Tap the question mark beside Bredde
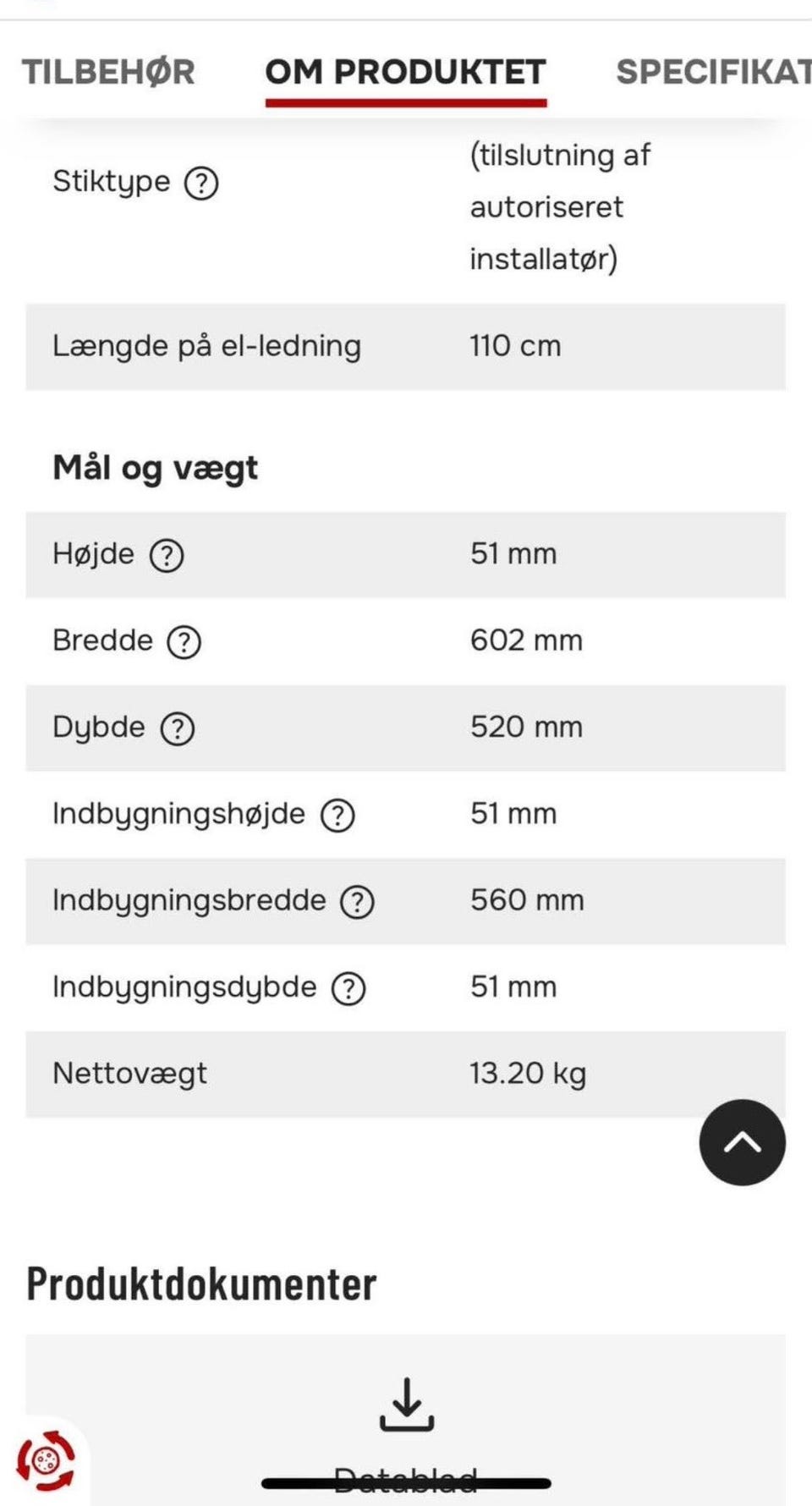This screenshot has width=812, height=1506. pyautogui.click(x=184, y=642)
